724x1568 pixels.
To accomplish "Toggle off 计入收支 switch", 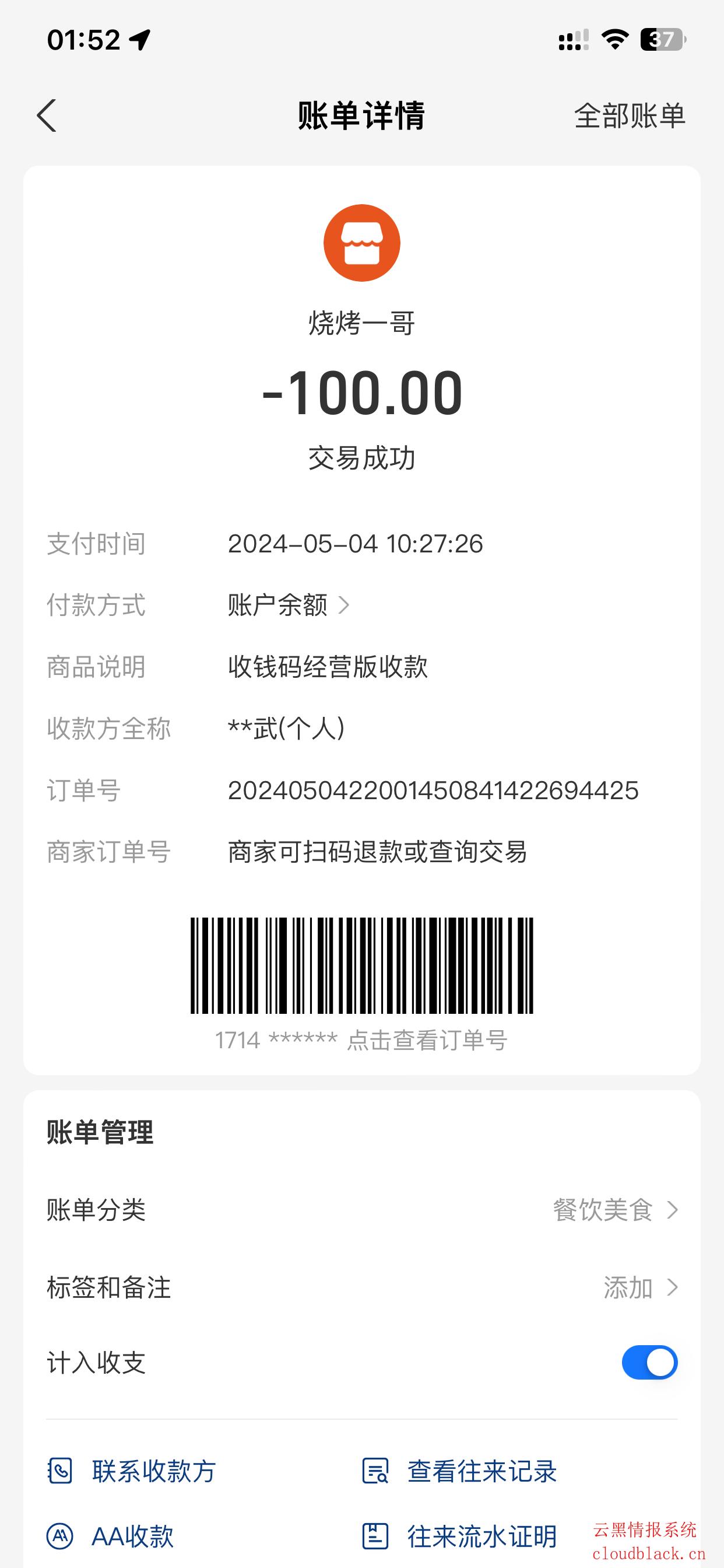I will pos(649,1362).
